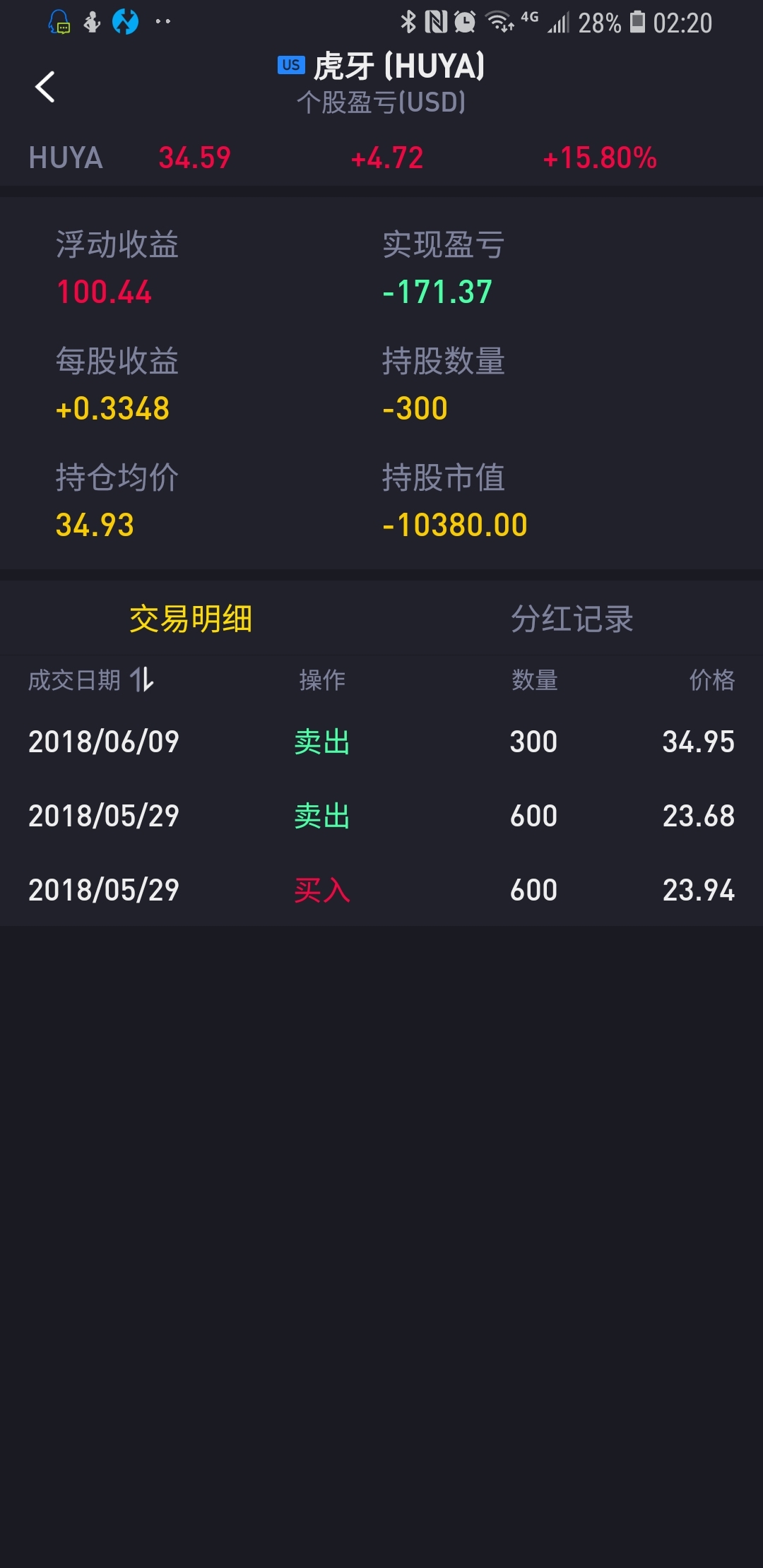Switch to the 分红记录 tab
The width and height of the screenshot is (763, 1568).
(572, 619)
